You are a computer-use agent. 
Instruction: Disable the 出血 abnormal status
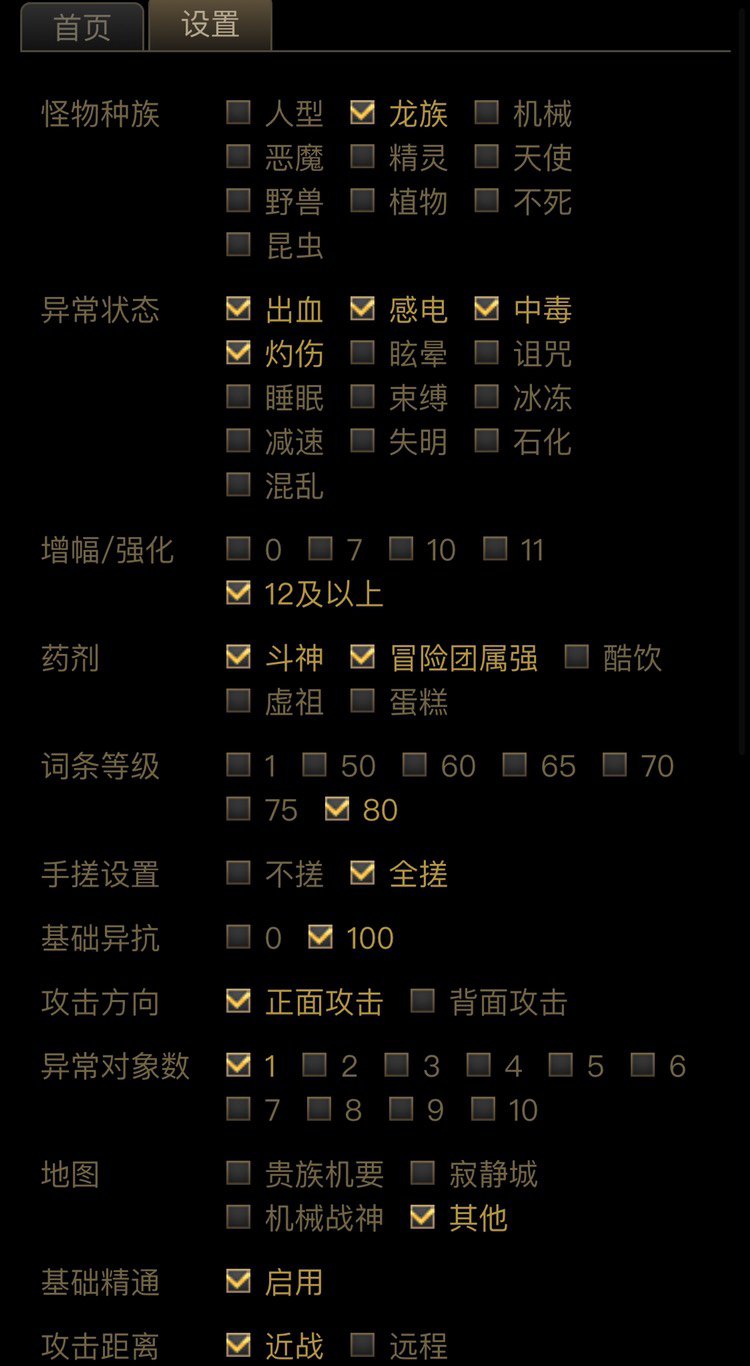tap(238, 309)
